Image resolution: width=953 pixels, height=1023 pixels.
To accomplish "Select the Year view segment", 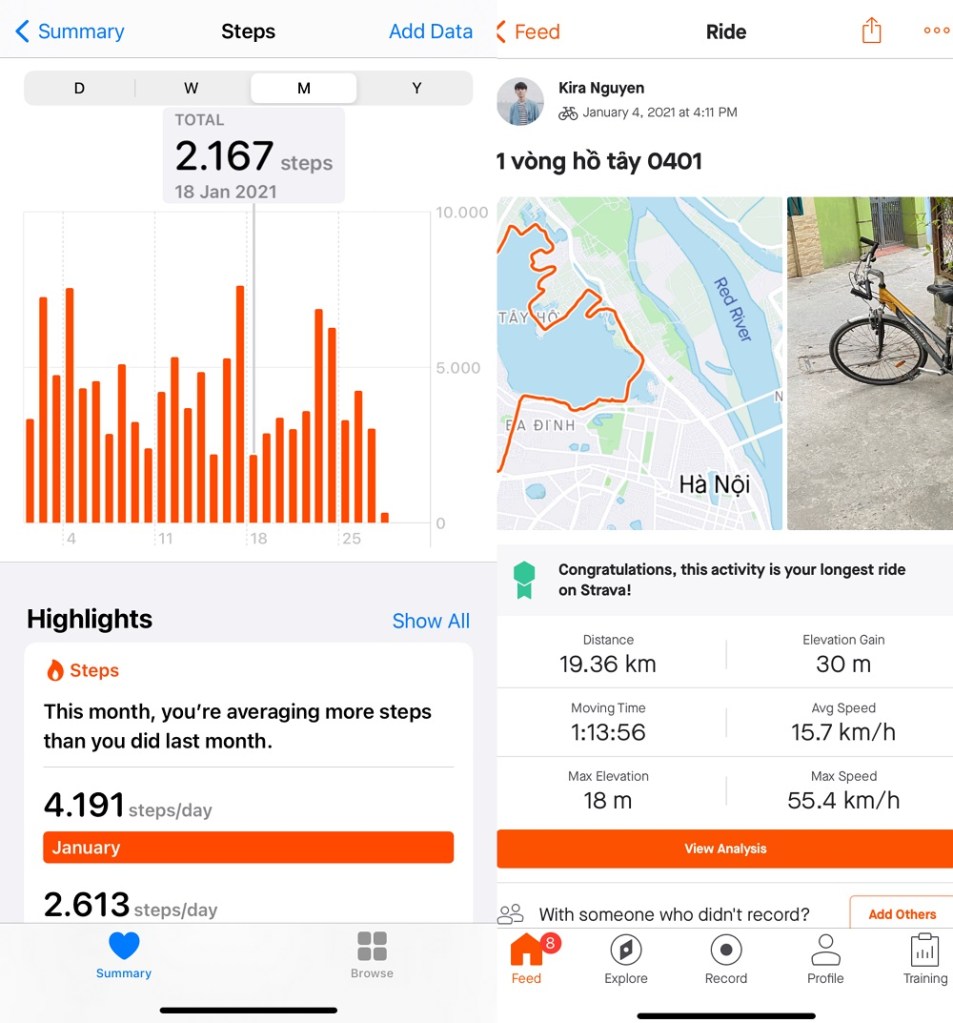I will (416, 88).
